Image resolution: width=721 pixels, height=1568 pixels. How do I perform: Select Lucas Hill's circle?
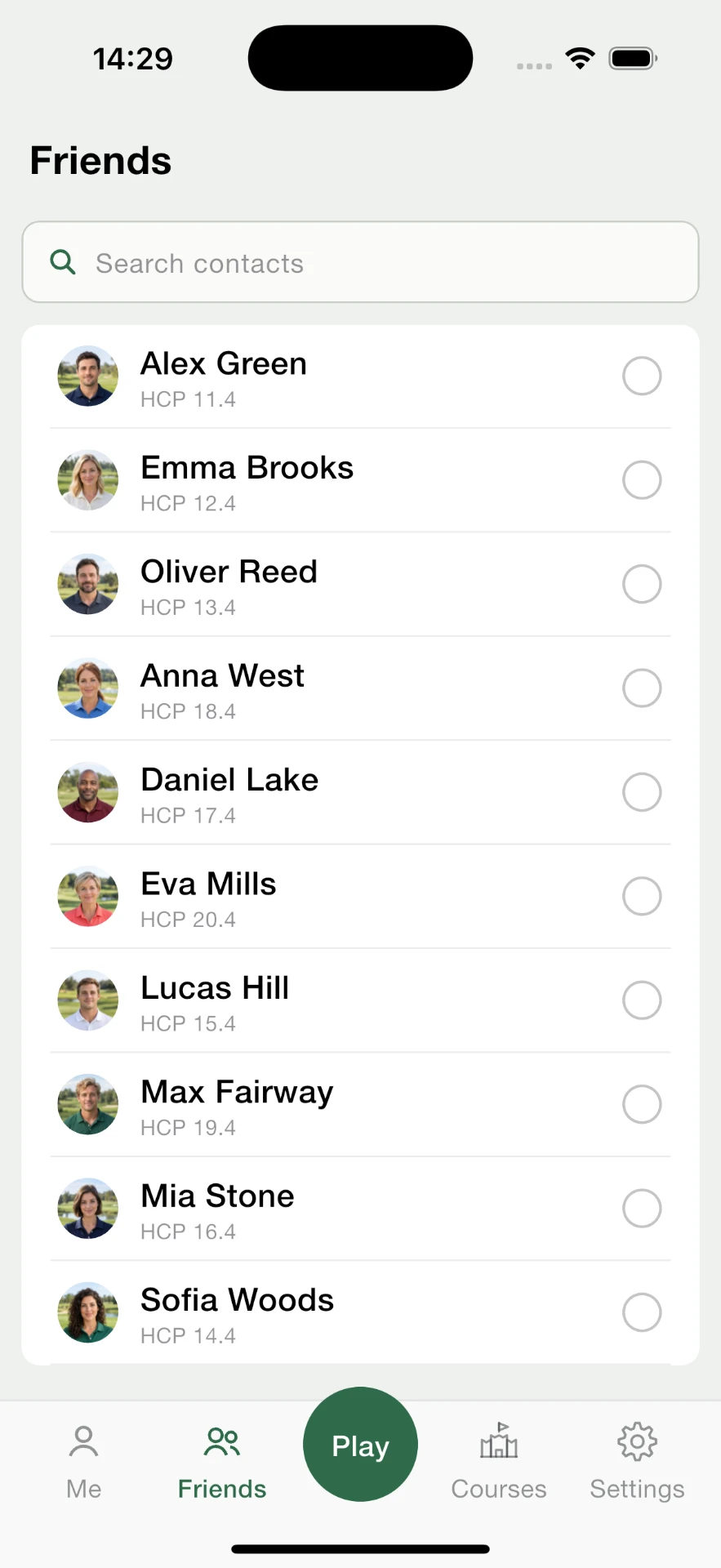click(x=642, y=1000)
